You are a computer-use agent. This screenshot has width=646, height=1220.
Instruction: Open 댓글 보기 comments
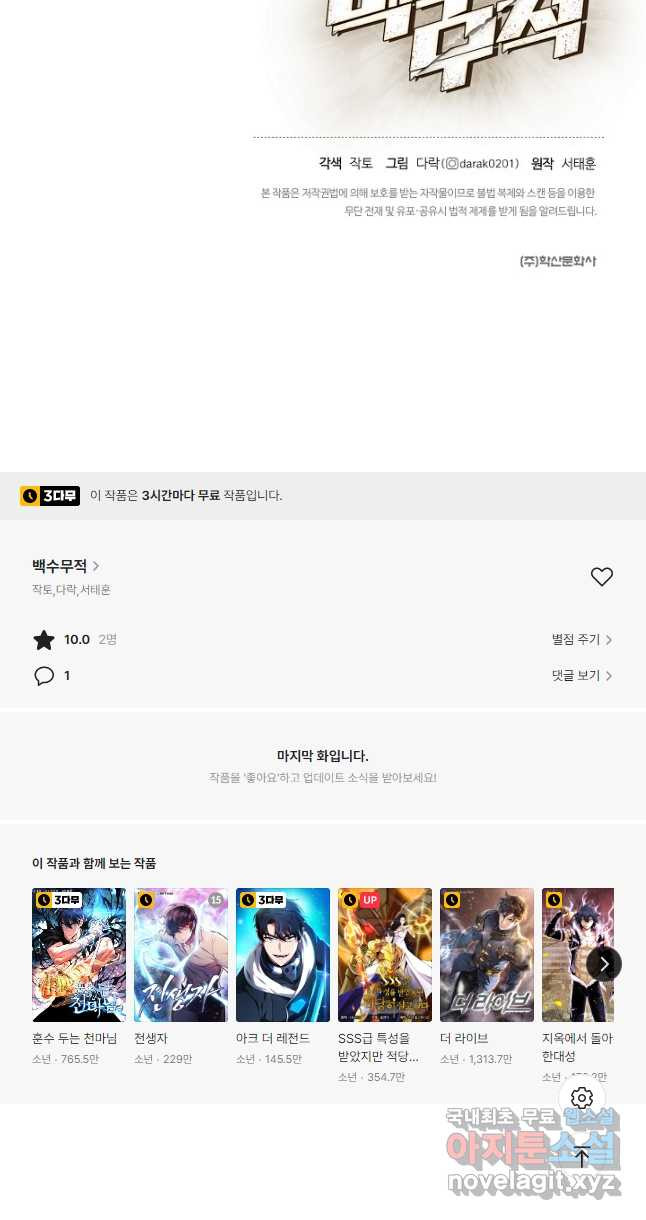pos(581,676)
